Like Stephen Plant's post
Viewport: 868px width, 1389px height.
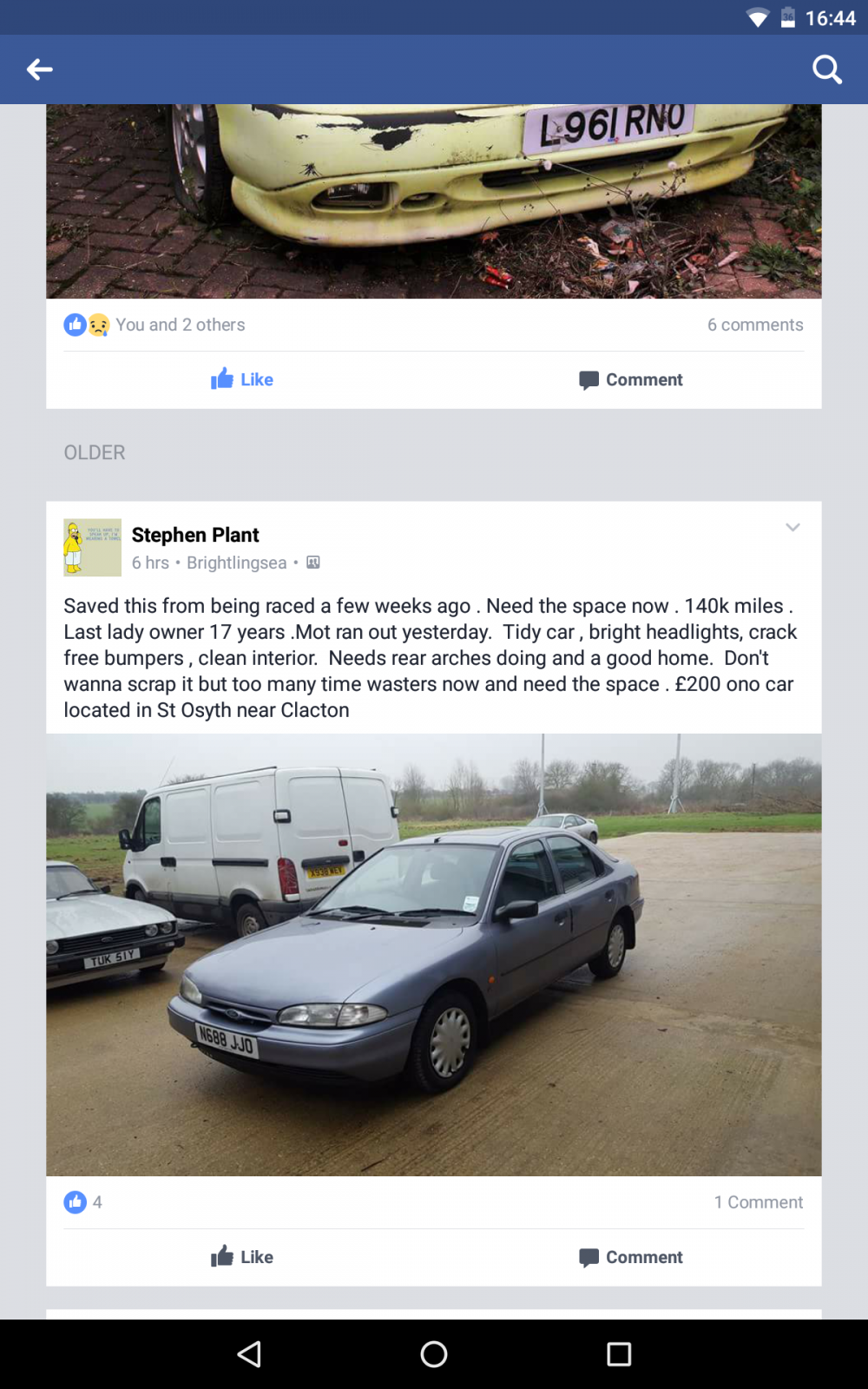[x=241, y=1257]
